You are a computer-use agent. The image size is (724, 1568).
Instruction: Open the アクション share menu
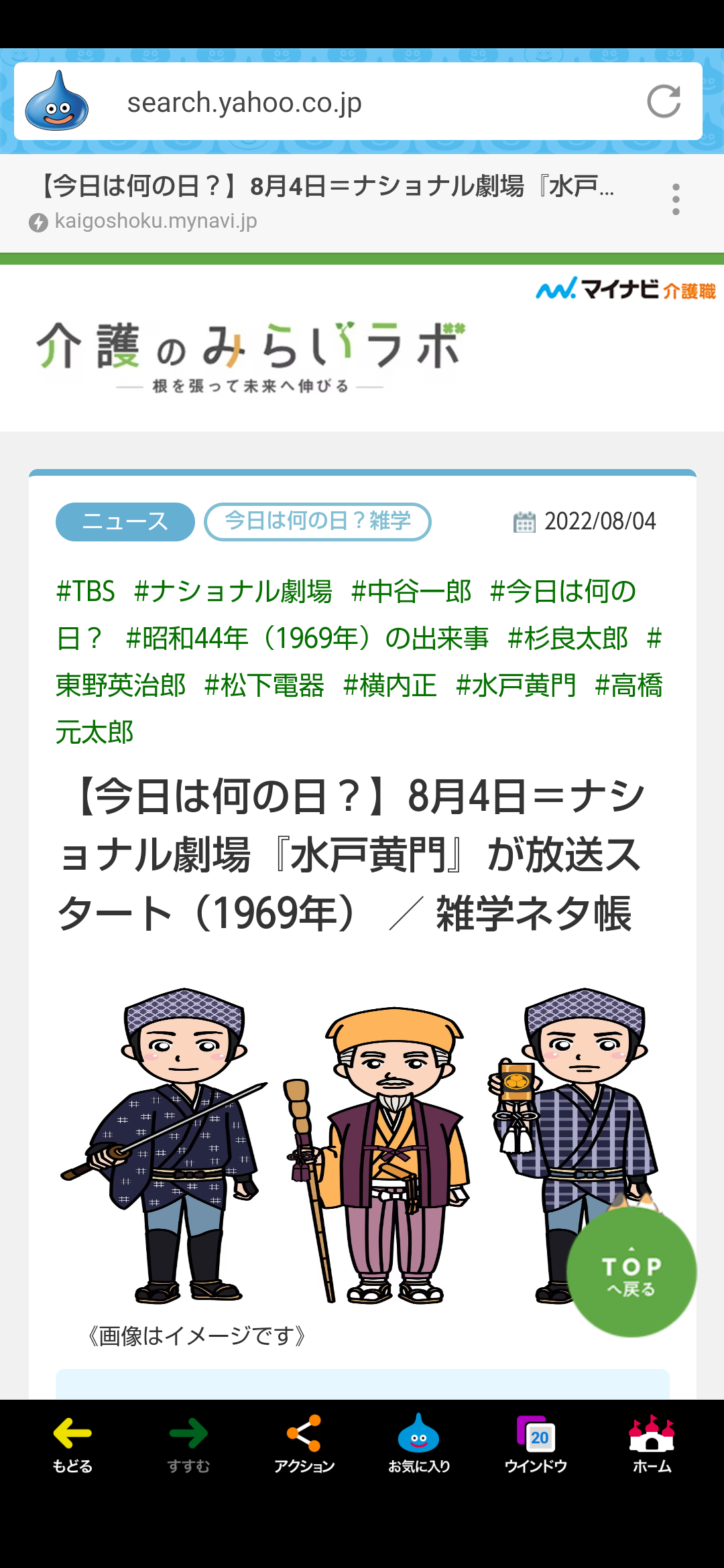(x=304, y=1444)
